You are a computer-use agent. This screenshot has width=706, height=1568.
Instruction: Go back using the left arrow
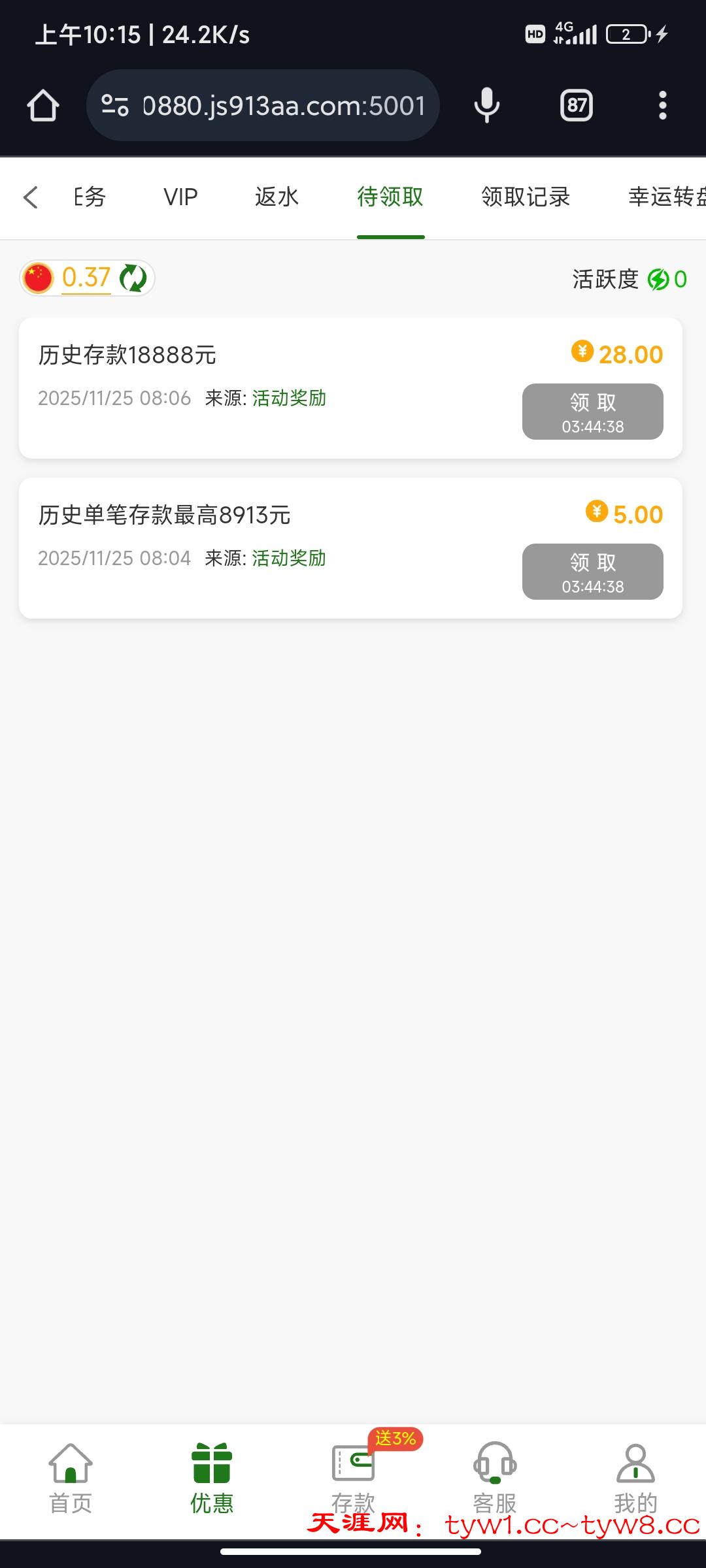(31, 197)
